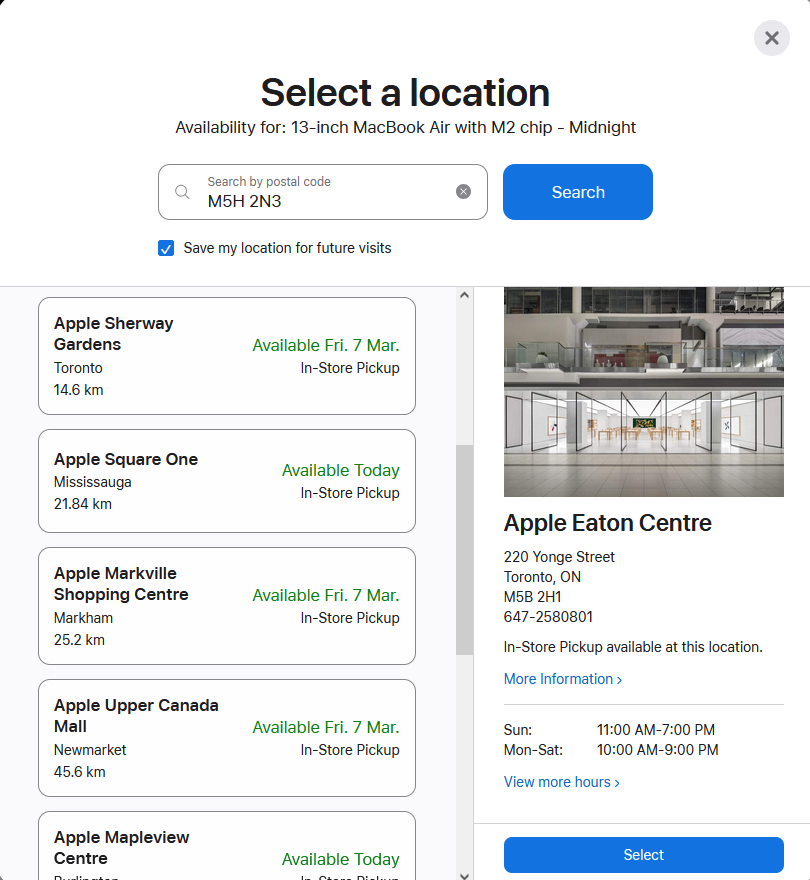Tap the store list scrollbar up arrow
Image resolution: width=810 pixels, height=880 pixels.
click(464, 295)
